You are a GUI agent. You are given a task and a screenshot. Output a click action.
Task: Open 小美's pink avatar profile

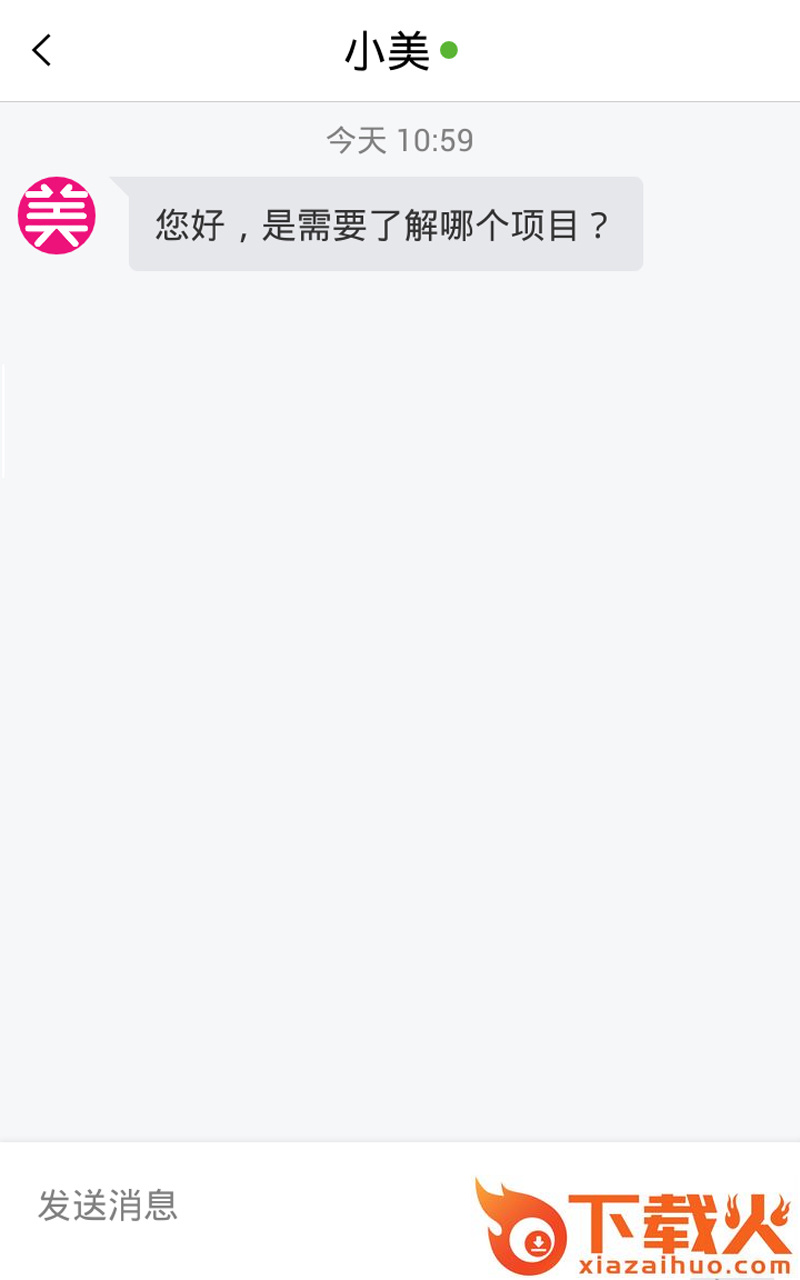(x=57, y=215)
